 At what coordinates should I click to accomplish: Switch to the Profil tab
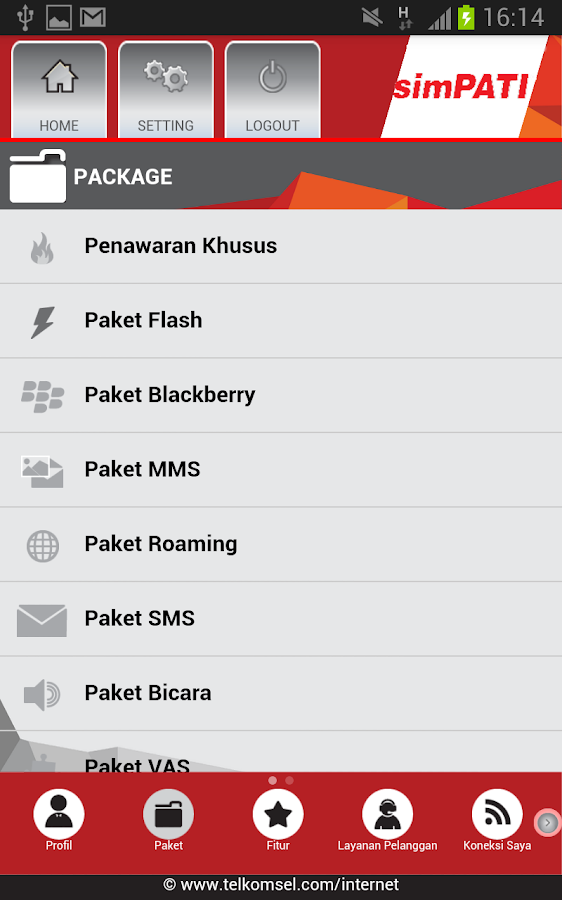click(59, 820)
